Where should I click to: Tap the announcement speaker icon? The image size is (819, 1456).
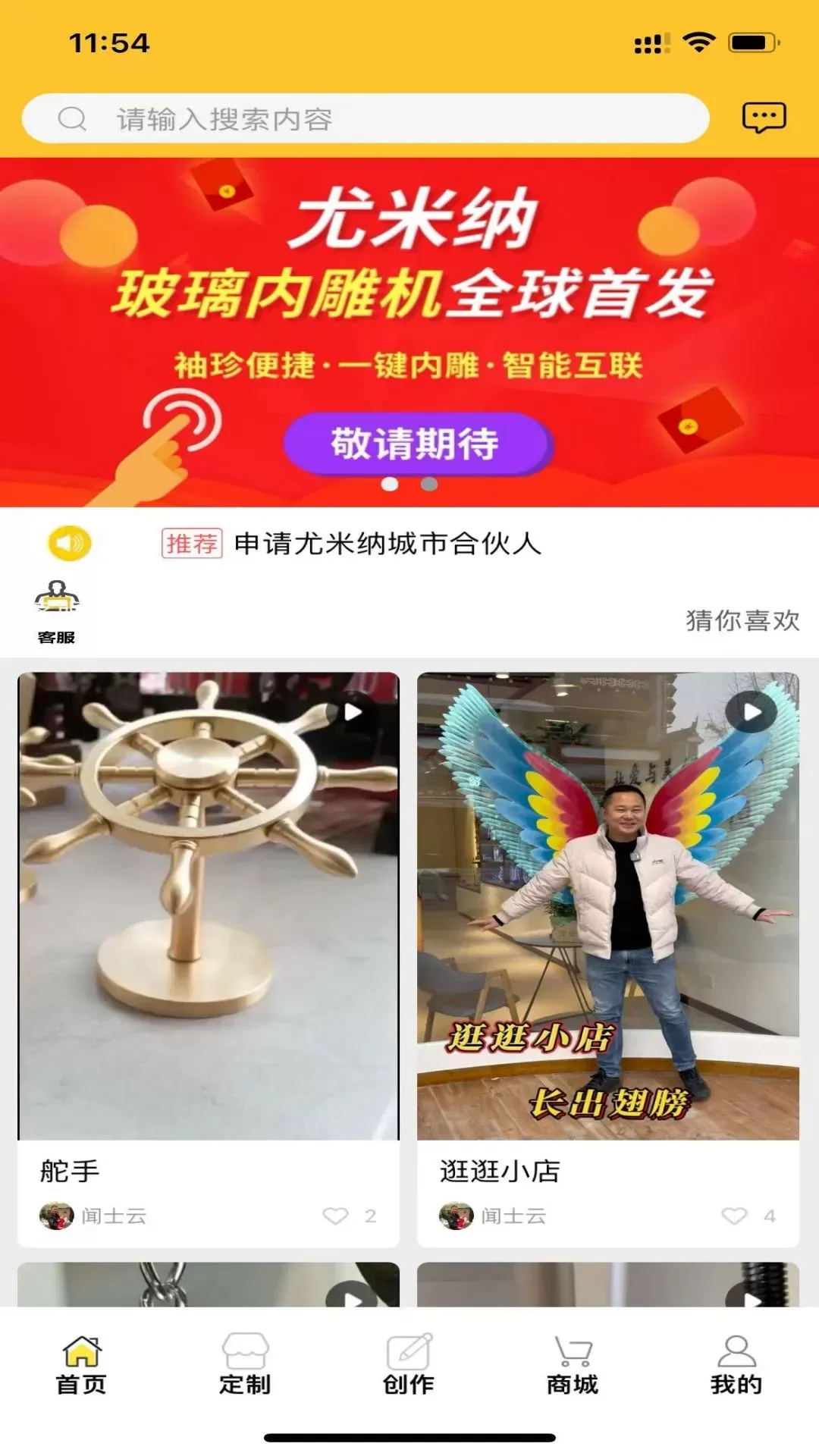(70, 543)
